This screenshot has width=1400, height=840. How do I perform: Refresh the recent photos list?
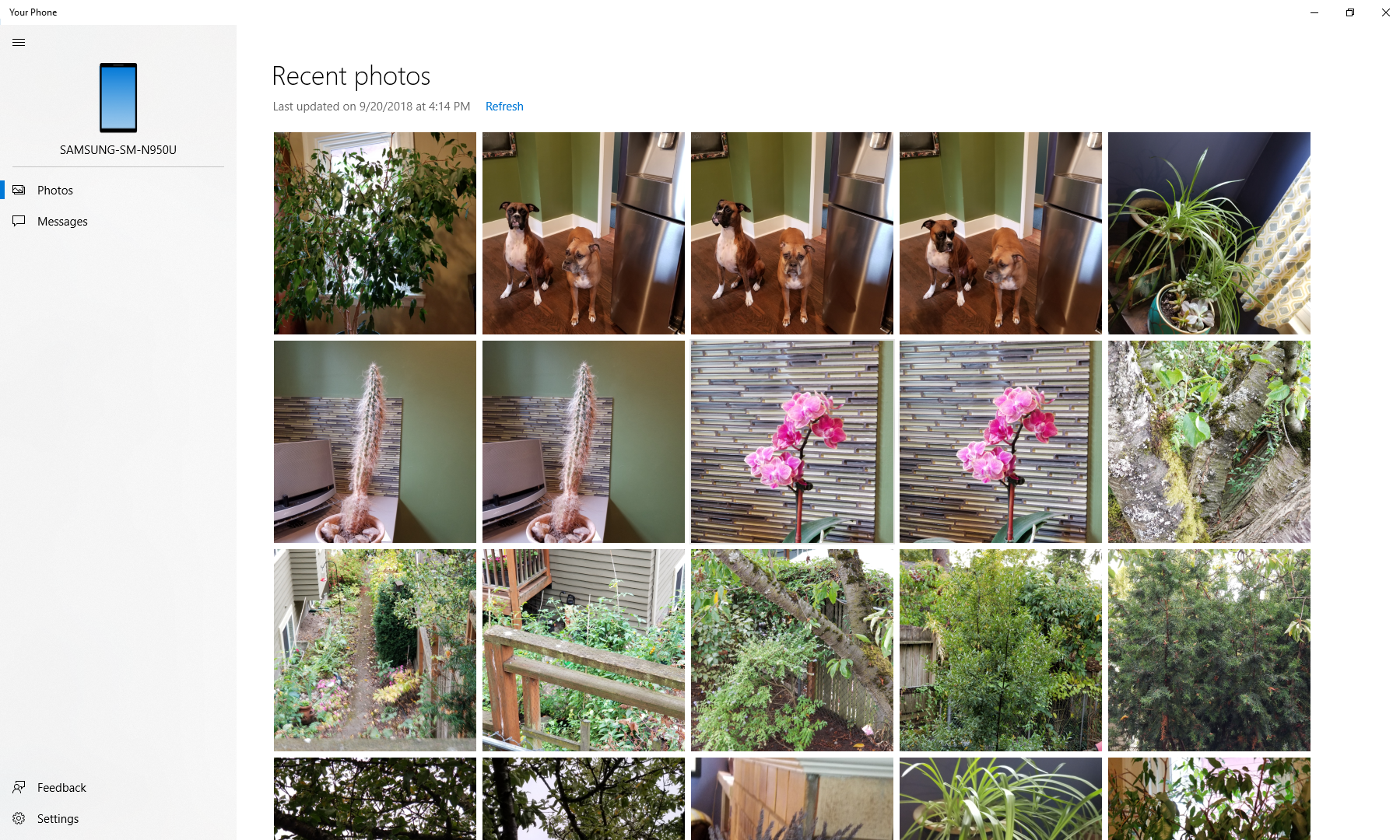pyautogui.click(x=504, y=107)
